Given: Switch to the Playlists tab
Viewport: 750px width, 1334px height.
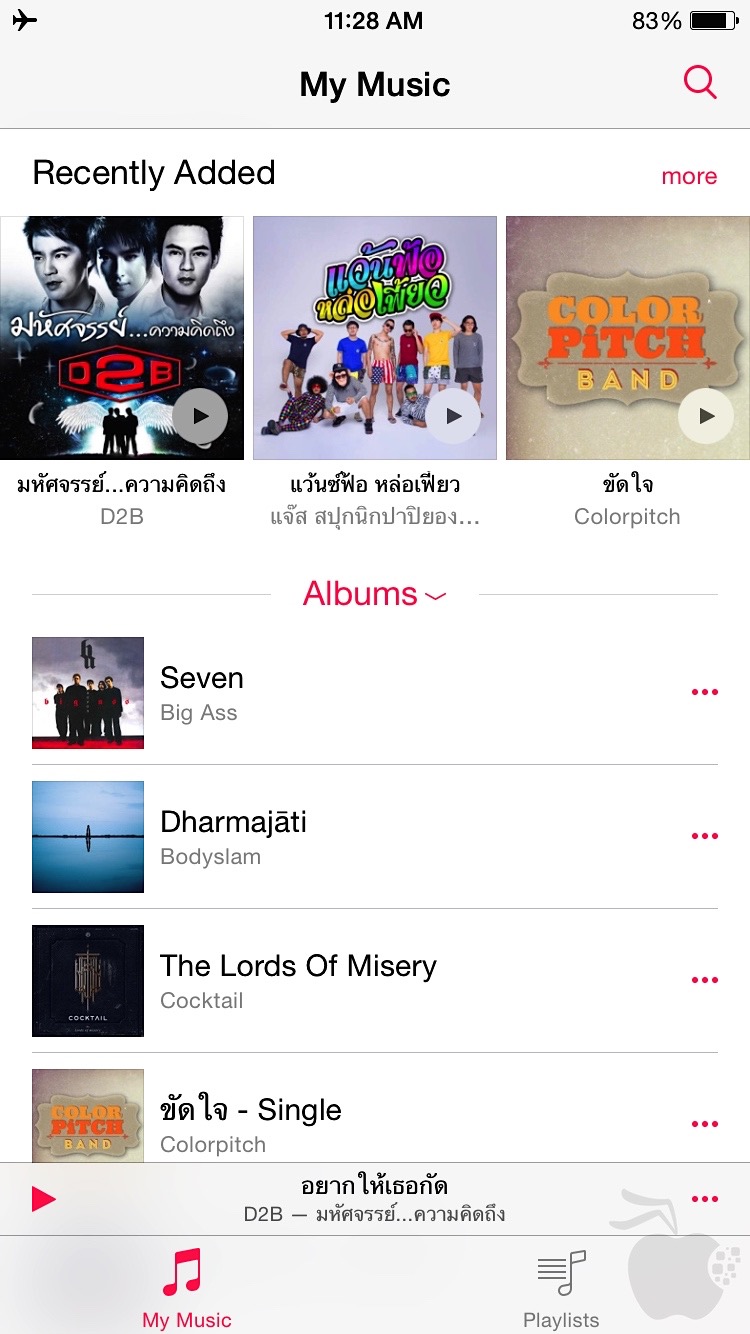Looking at the screenshot, I should [561, 1287].
